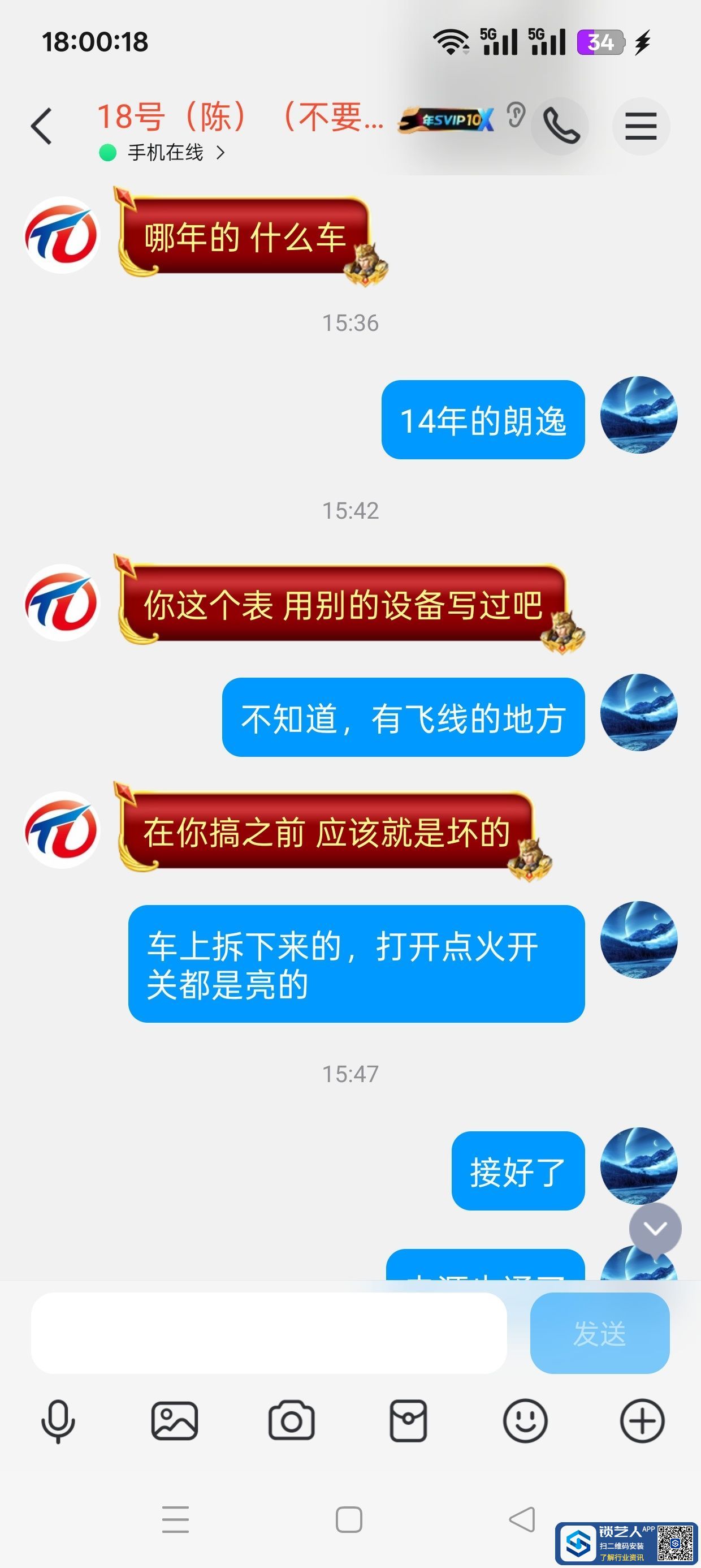Viewport: 701px width, 1568px height.
Task: Open the sender's avatar beside 哪年的 什么车
Action: [62, 235]
